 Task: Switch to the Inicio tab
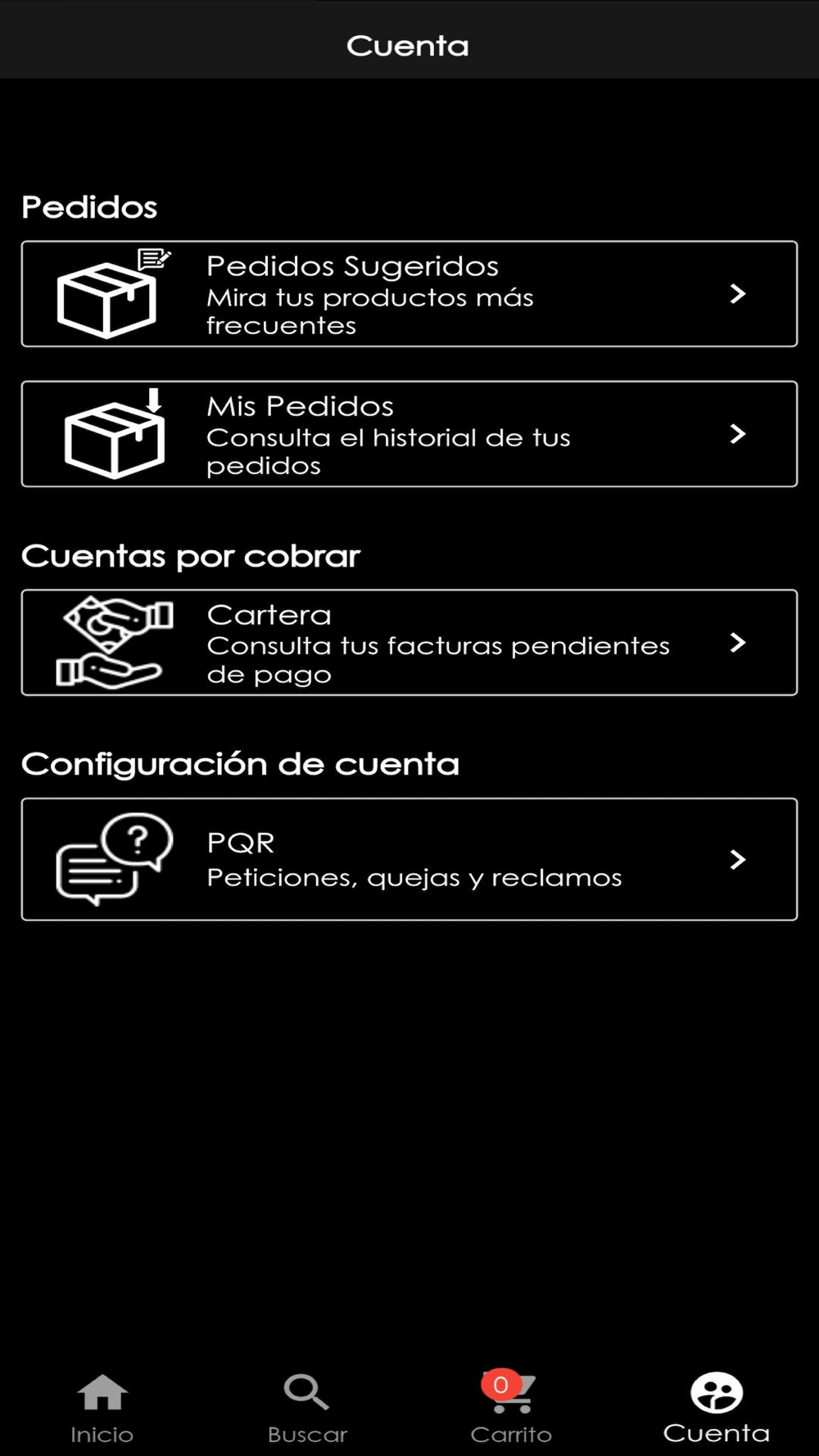tap(102, 1409)
